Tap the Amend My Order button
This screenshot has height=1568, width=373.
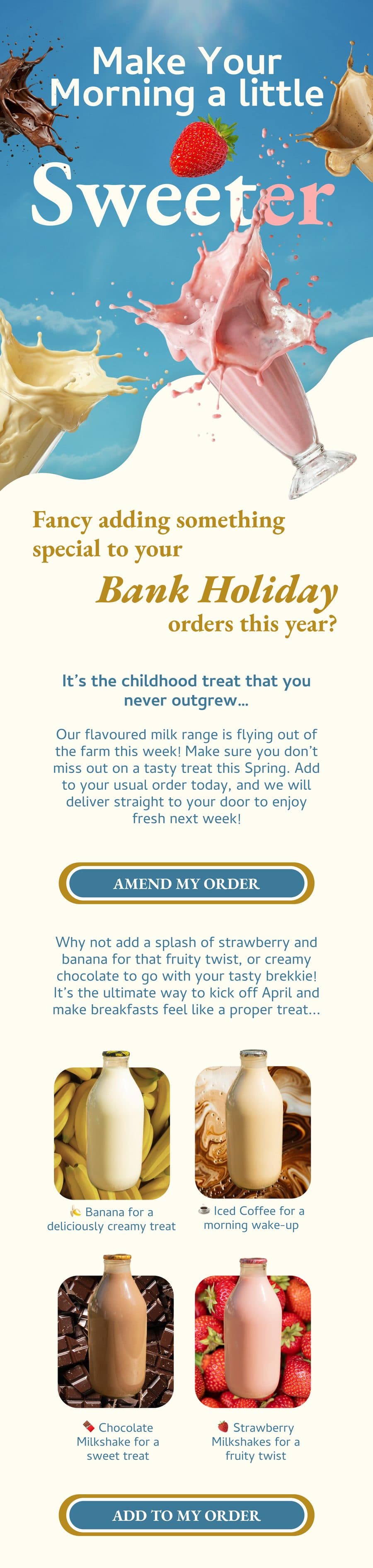tap(186, 883)
